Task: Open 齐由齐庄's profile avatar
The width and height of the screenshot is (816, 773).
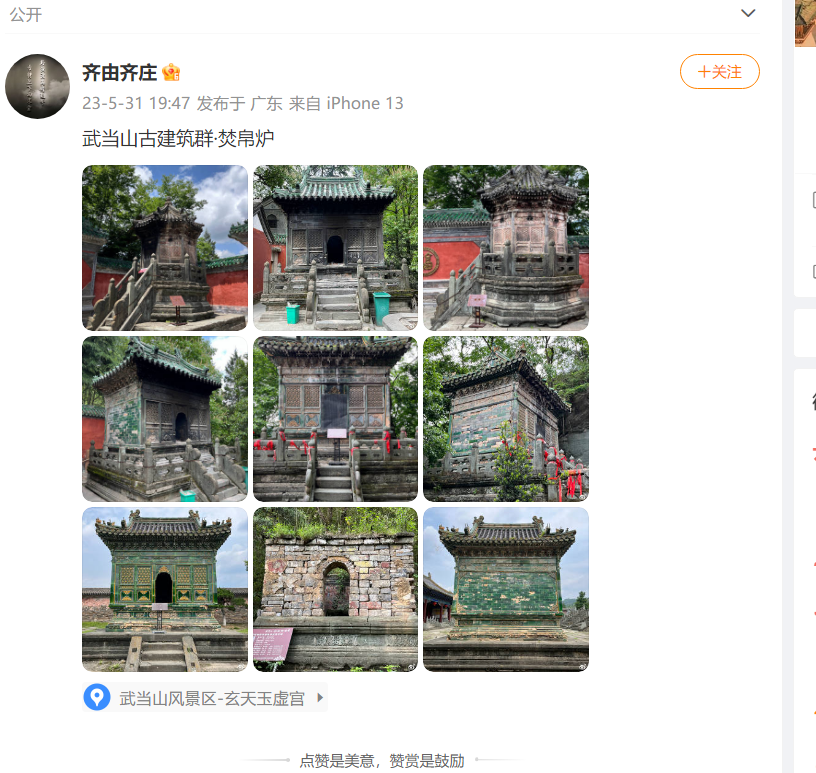Action: [x=37, y=87]
